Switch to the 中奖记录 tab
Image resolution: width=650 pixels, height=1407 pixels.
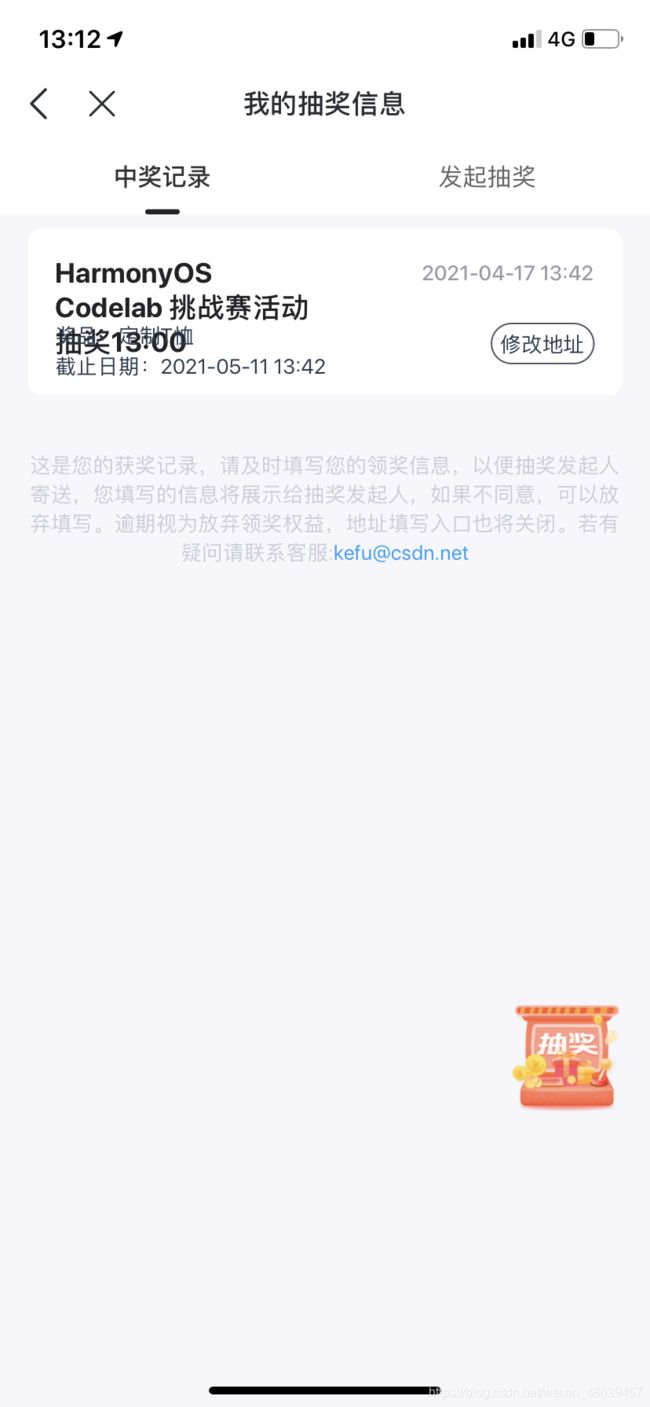tap(162, 177)
